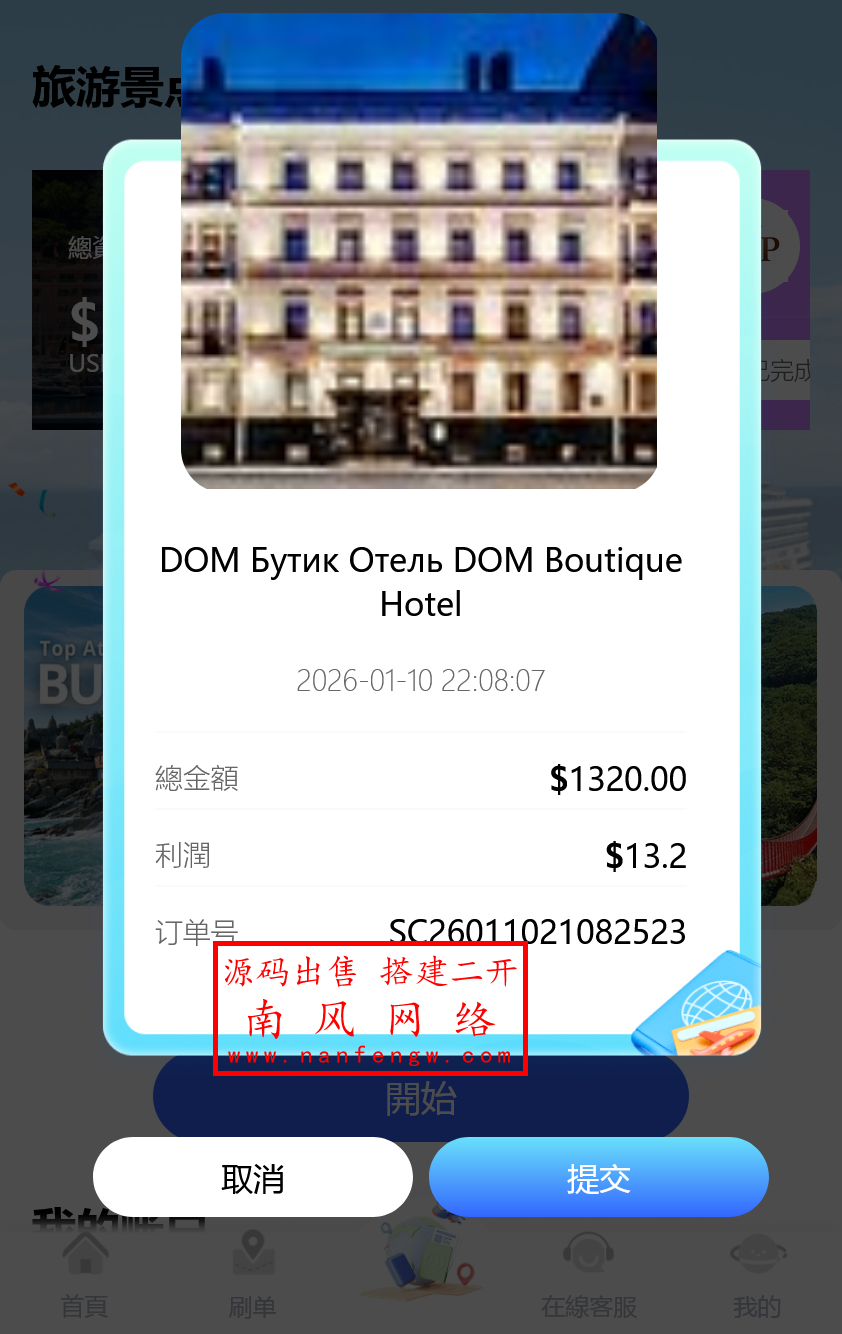This screenshot has width=842, height=1334.
Task: Tap the order timestamp 2026-01-10 22:08:07
Action: [x=420, y=680]
